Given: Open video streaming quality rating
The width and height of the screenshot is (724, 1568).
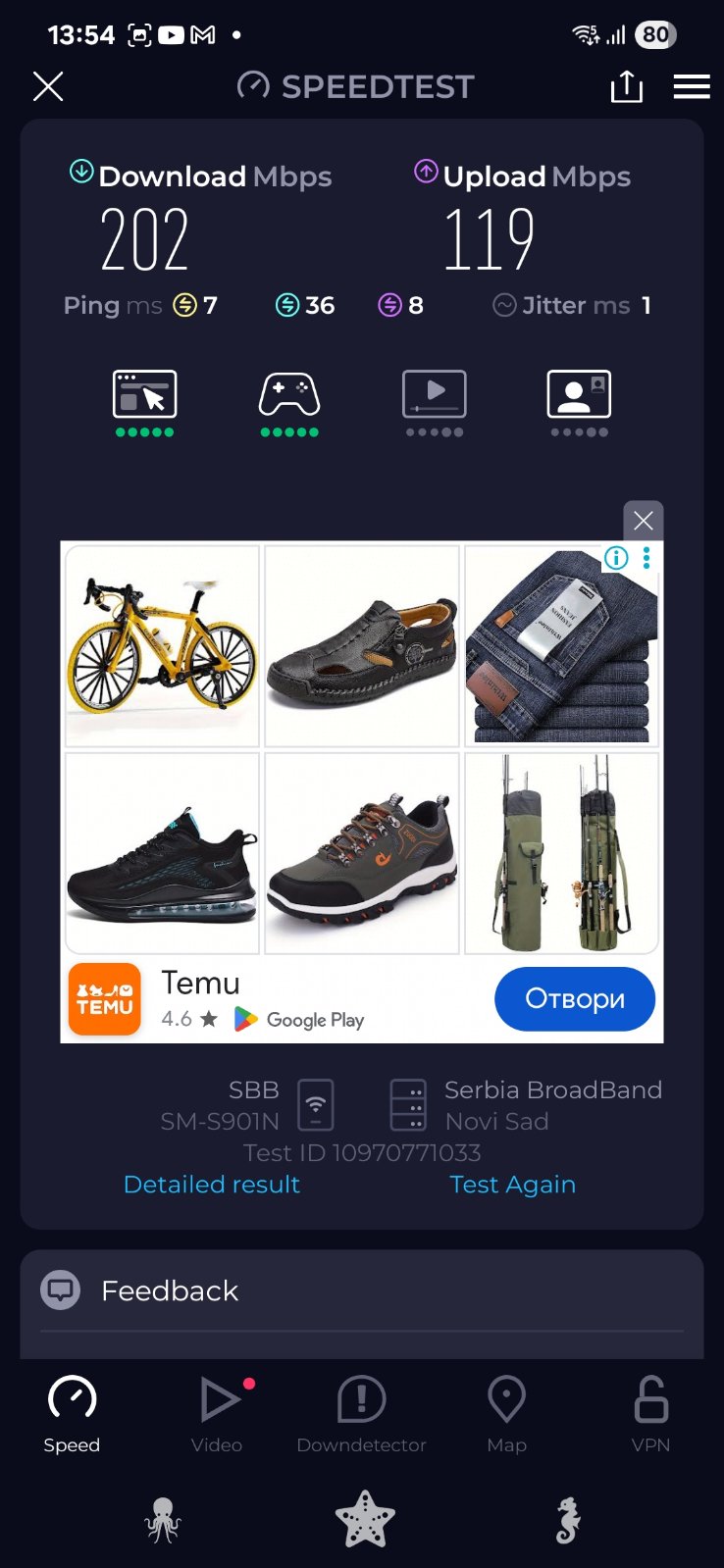Looking at the screenshot, I should click(434, 400).
